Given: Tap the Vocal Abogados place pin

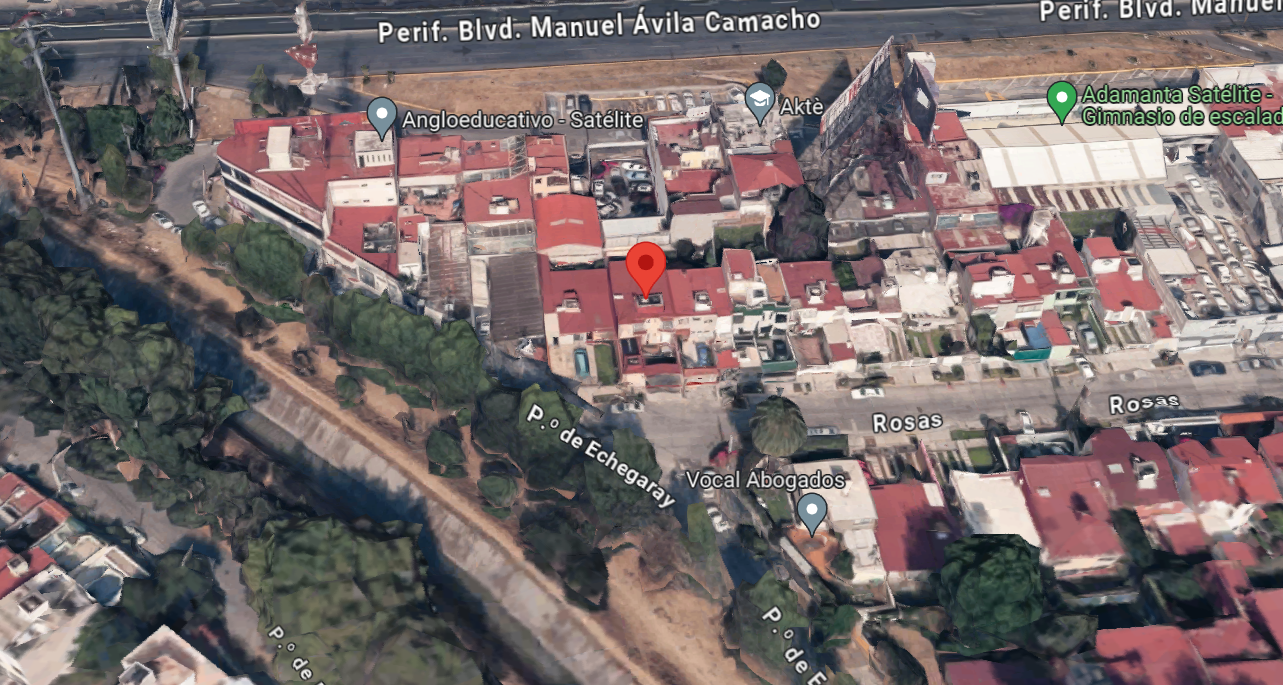Looking at the screenshot, I should click(812, 514).
